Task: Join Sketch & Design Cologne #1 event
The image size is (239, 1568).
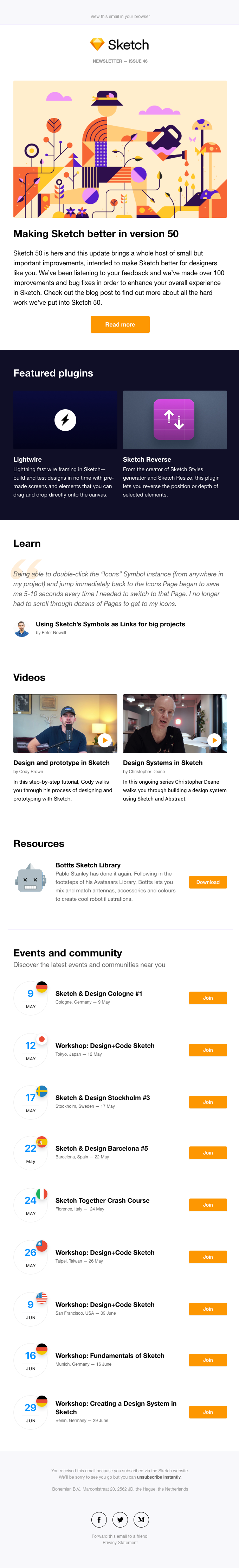Action: pyautogui.click(x=207, y=998)
